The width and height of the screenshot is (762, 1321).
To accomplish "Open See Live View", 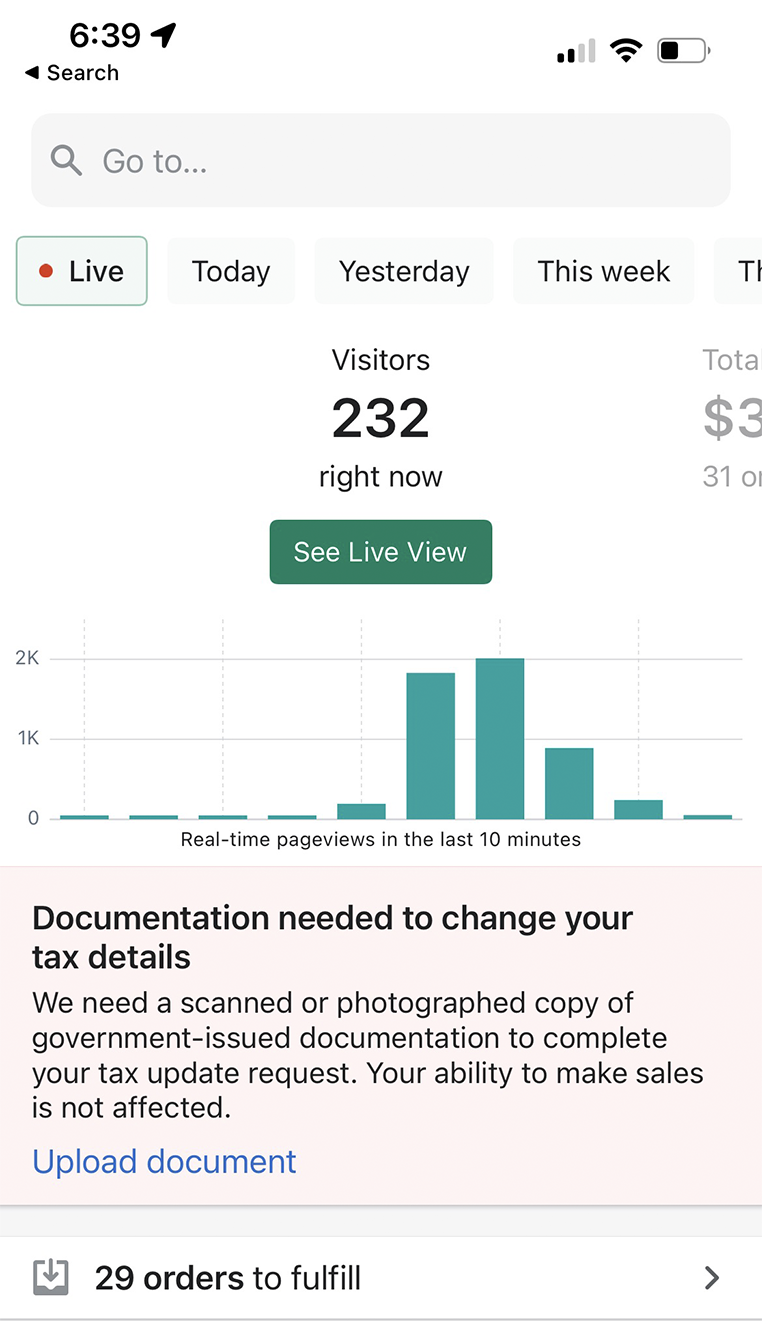I will 381,552.
